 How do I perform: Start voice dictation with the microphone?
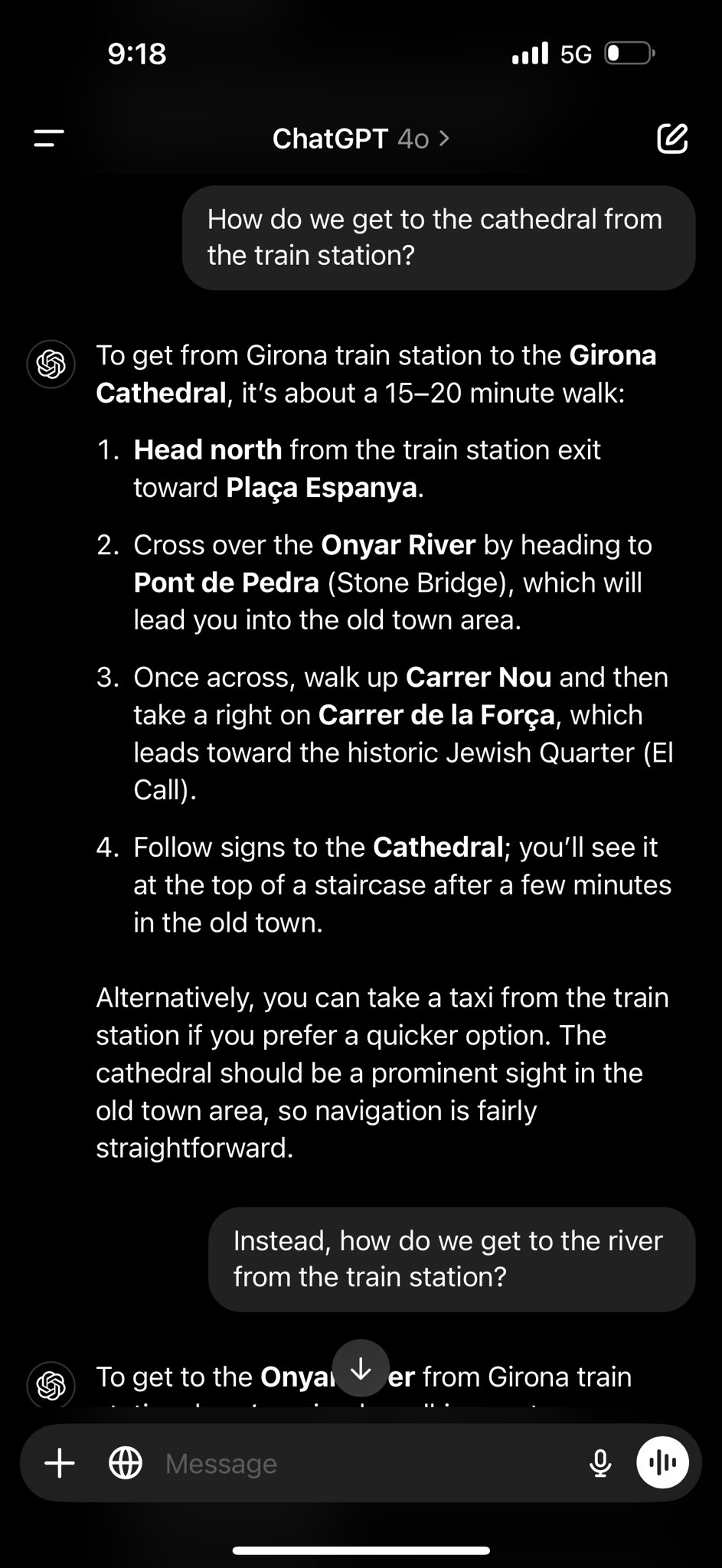(601, 1463)
